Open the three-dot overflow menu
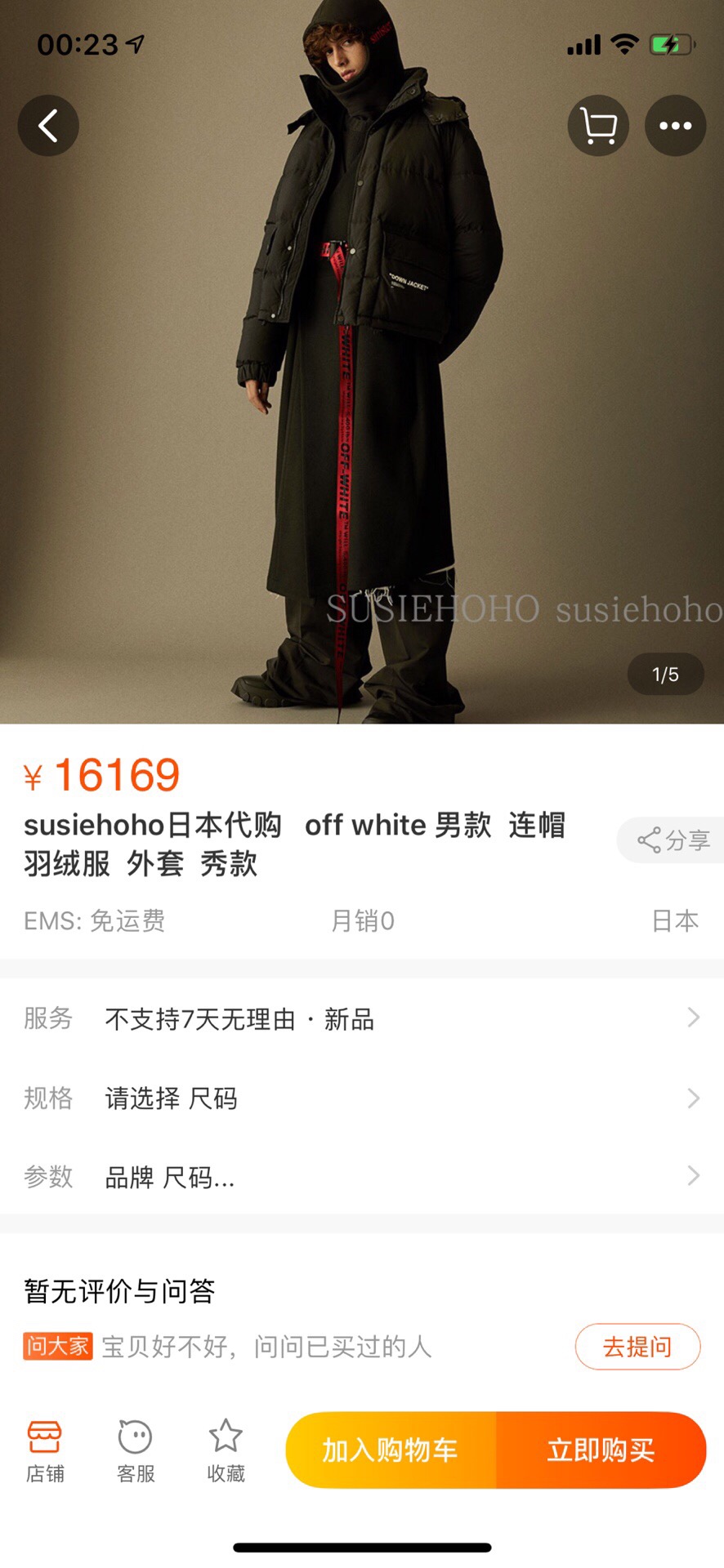 pyautogui.click(x=675, y=126)
